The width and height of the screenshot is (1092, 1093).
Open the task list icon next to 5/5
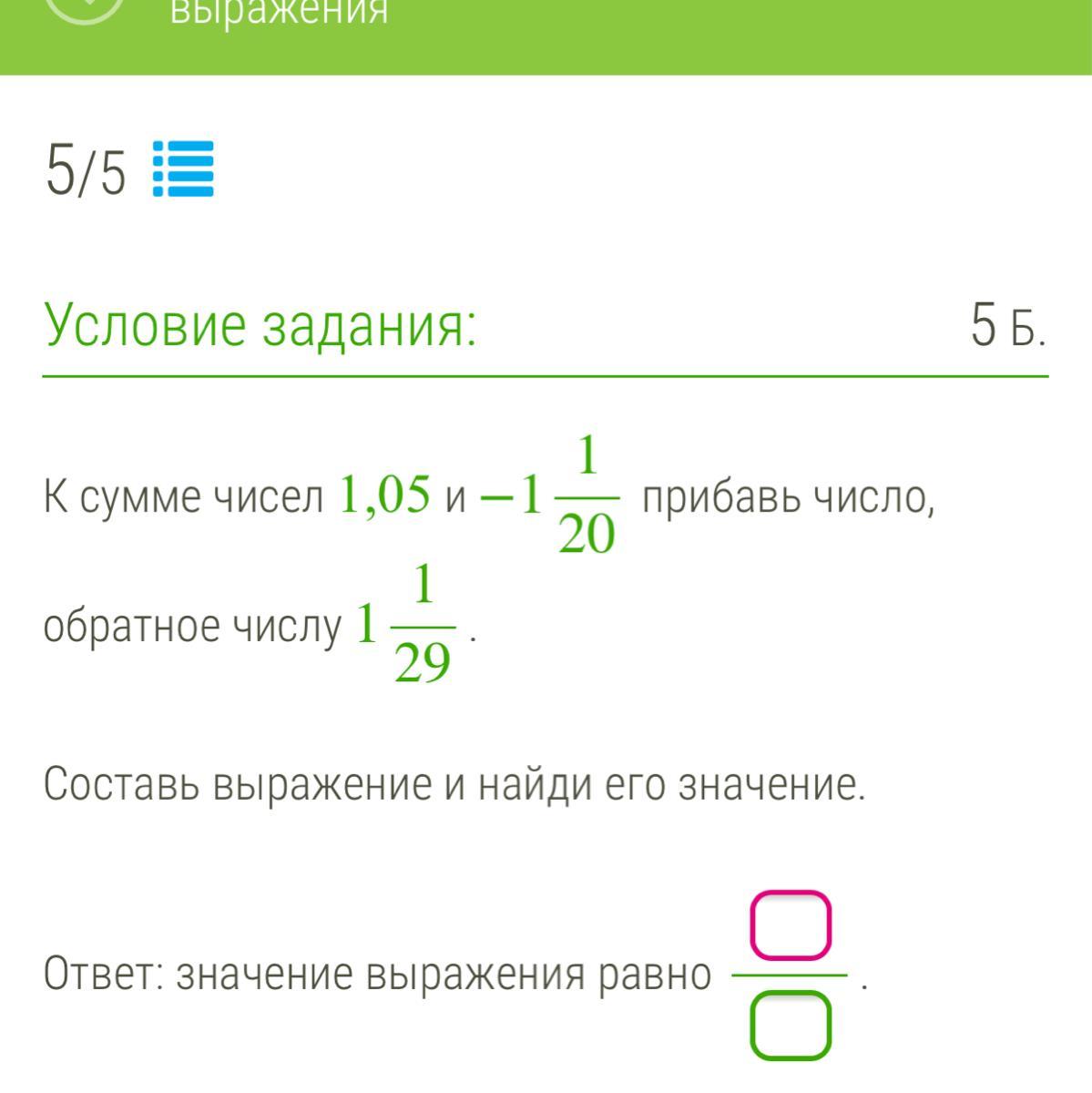(183, 169)
